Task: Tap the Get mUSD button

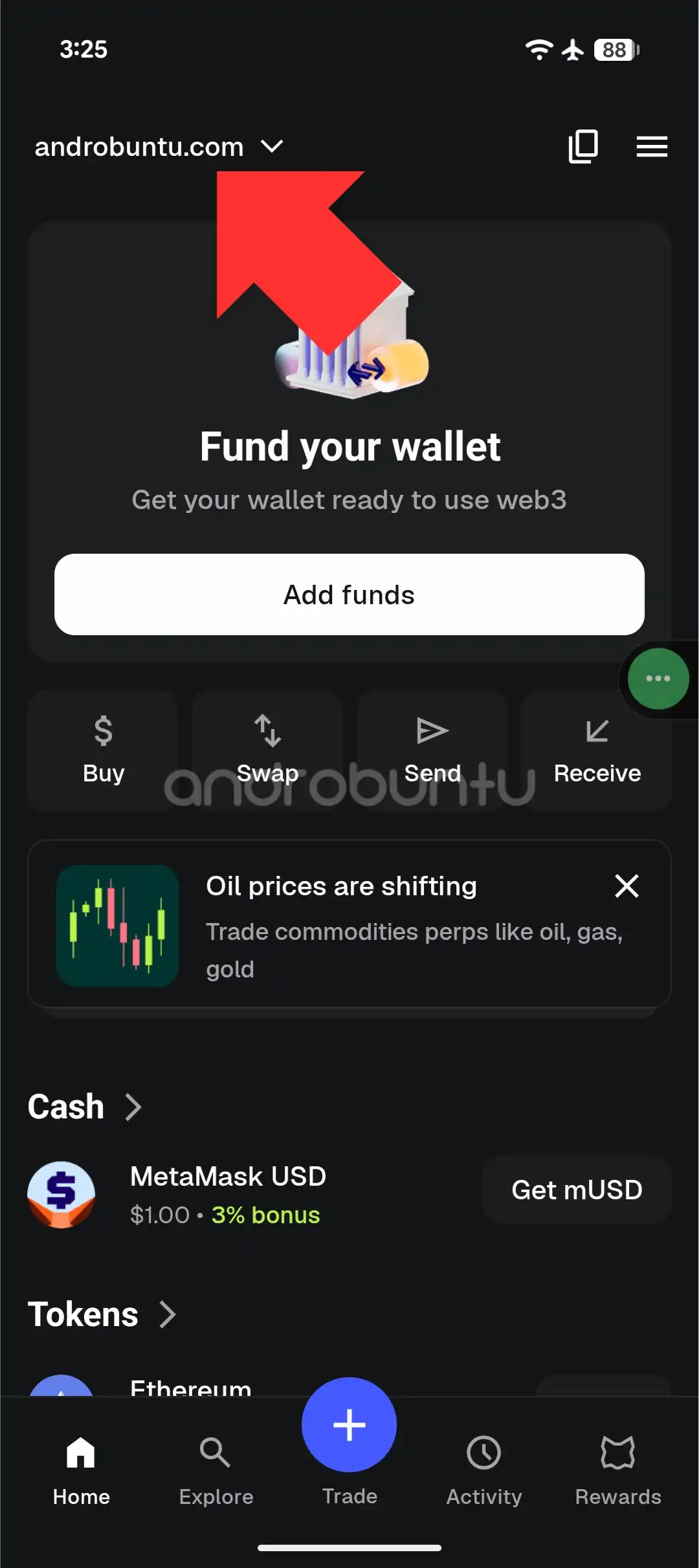Action: coord(576,1190)
